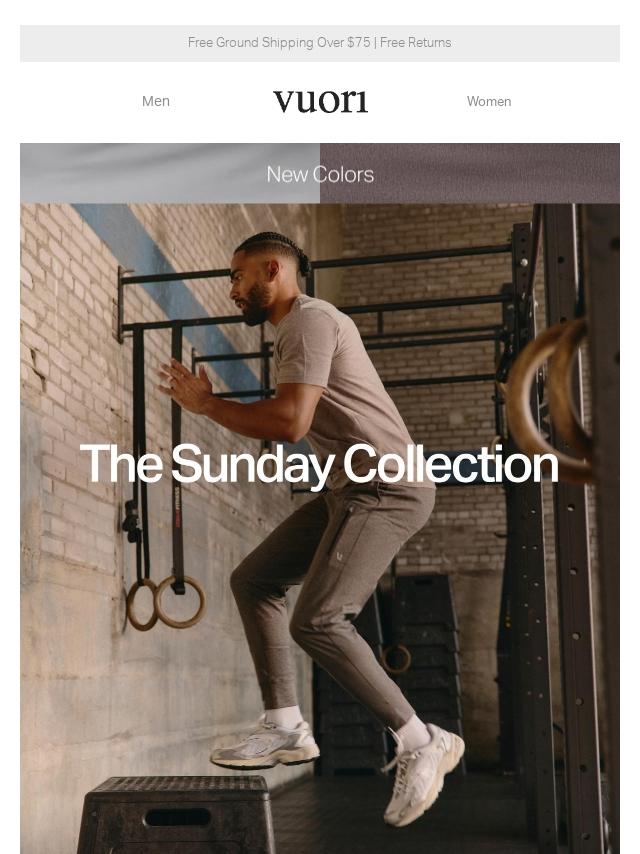
Task: Tap the Free Ground Shipping banner
Action: (320, 43)
